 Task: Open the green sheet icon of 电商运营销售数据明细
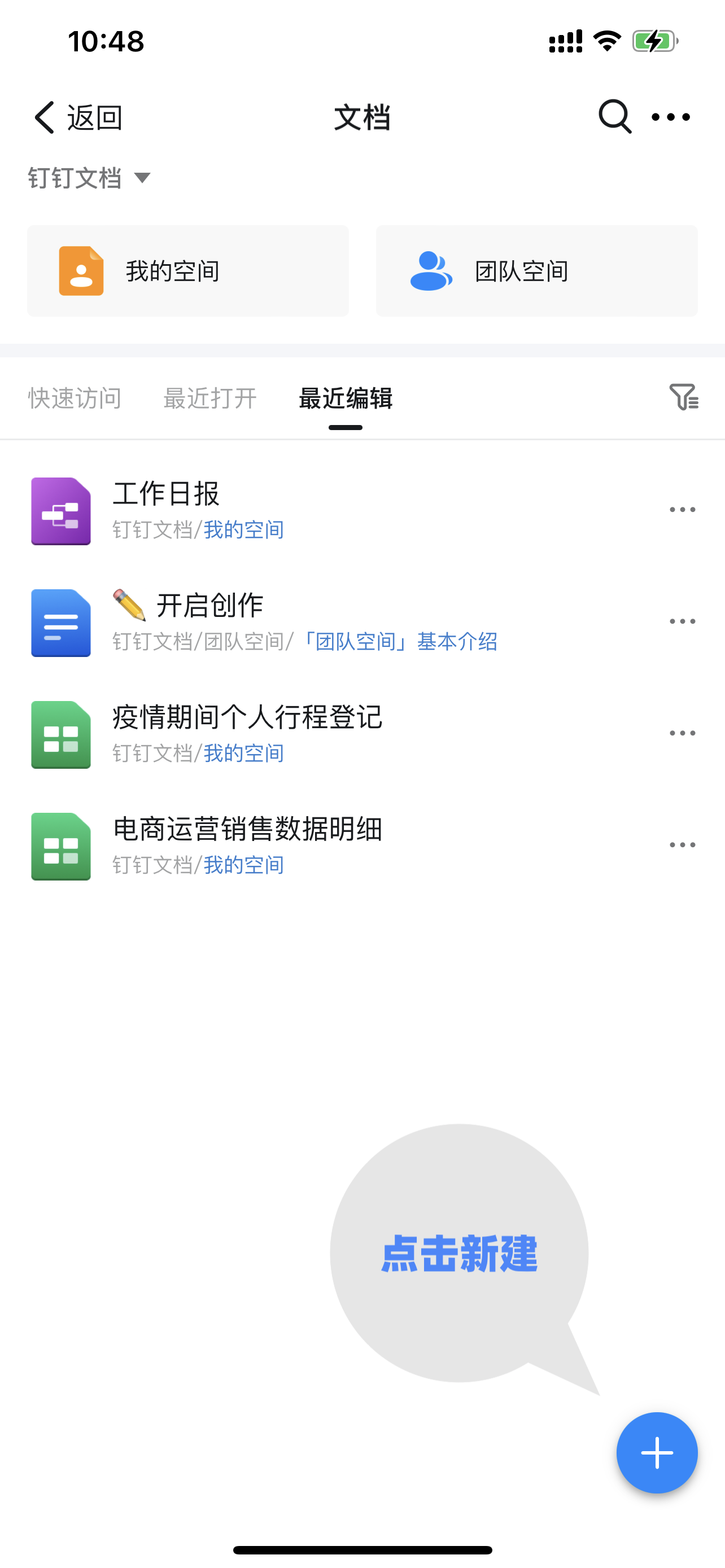tap(61, 846)
